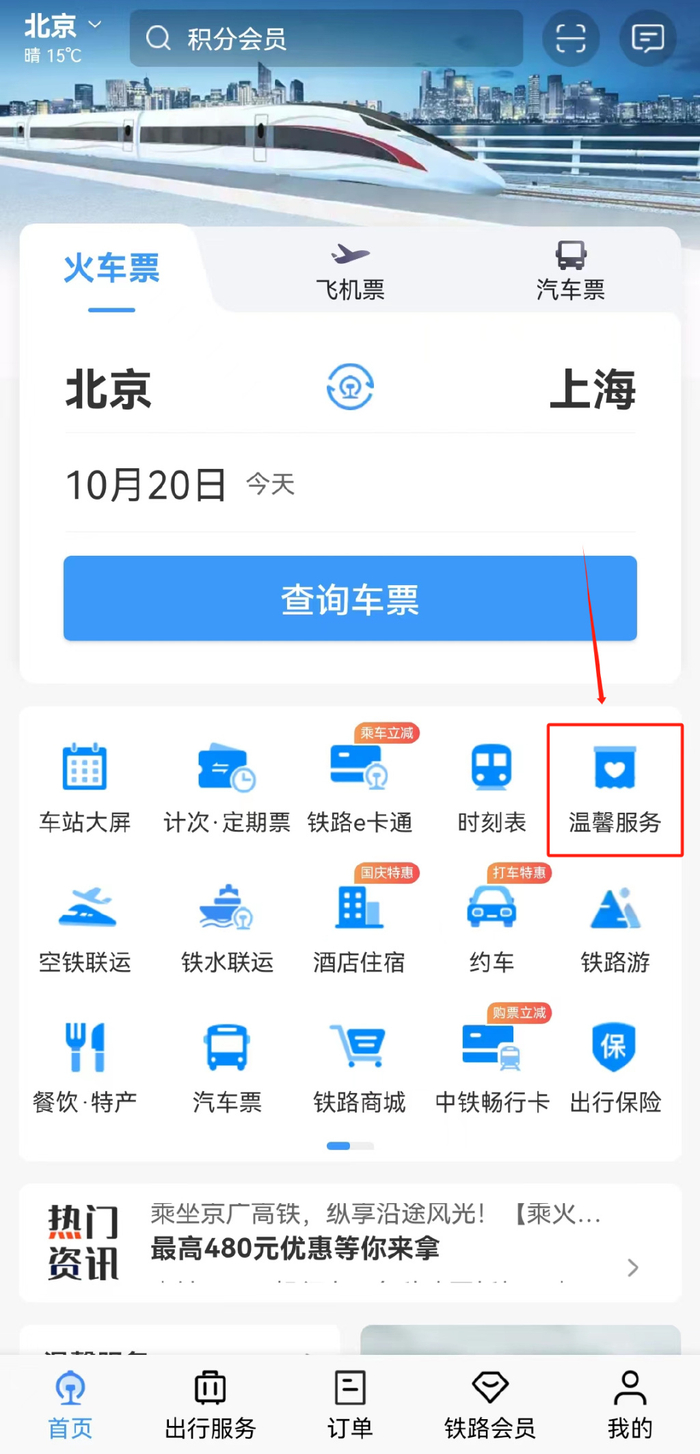Viewport: 700px width, 1454px height.
Task: Change the departure station 北京
Action: (x=108, y=389)
